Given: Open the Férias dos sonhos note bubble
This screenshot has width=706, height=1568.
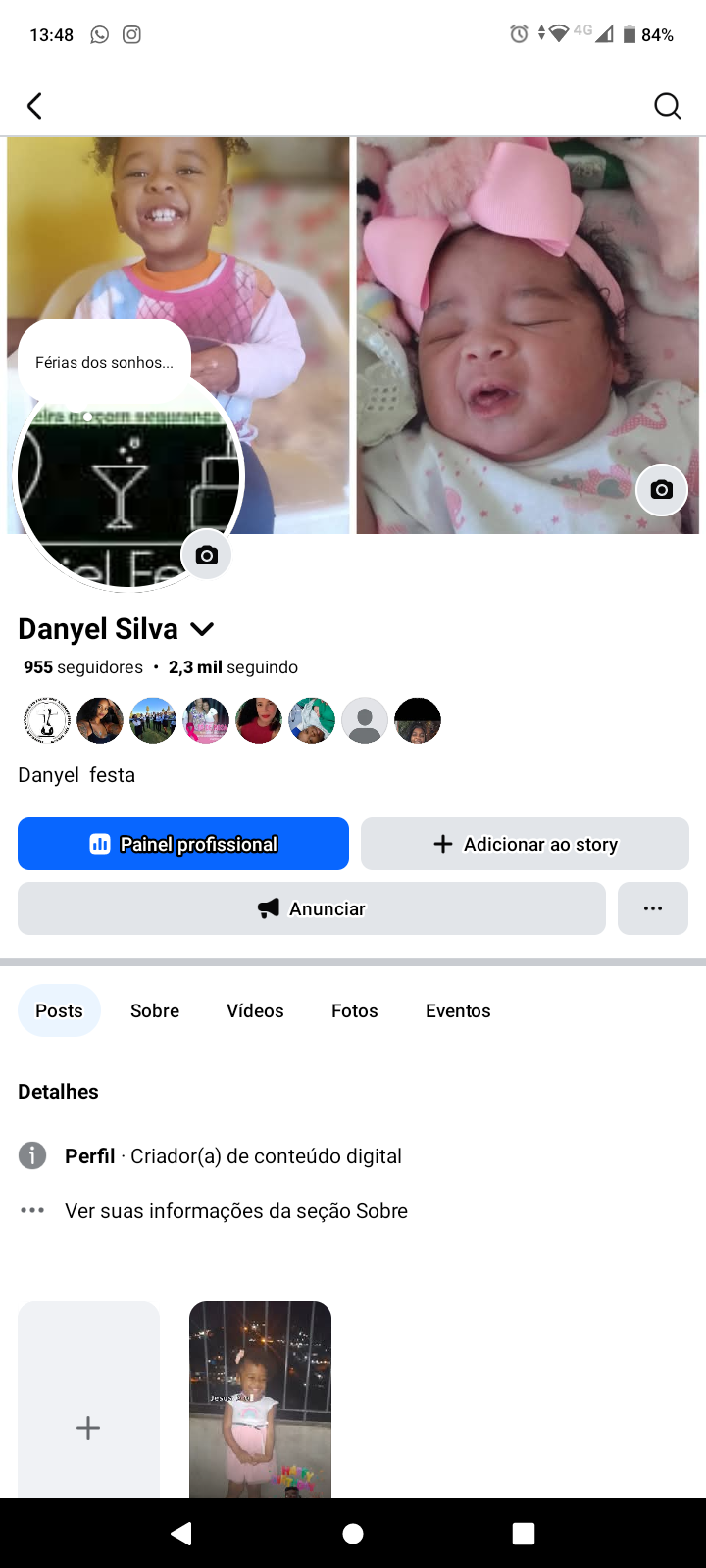Looking at the screenshot, I should [x=104, y=362].
